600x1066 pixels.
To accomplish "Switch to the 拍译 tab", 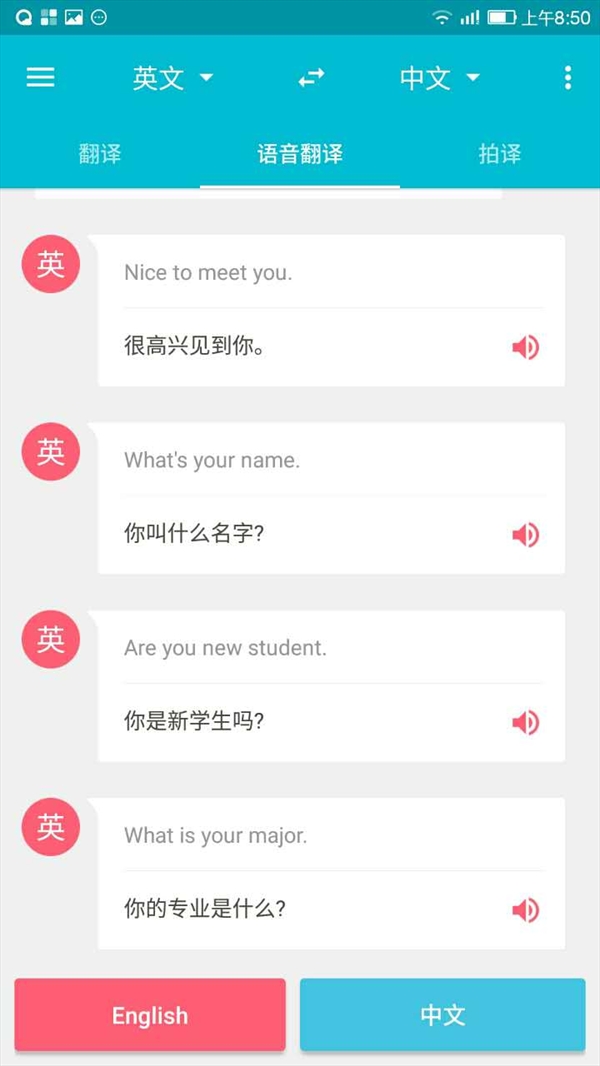I will click(500, 154).
